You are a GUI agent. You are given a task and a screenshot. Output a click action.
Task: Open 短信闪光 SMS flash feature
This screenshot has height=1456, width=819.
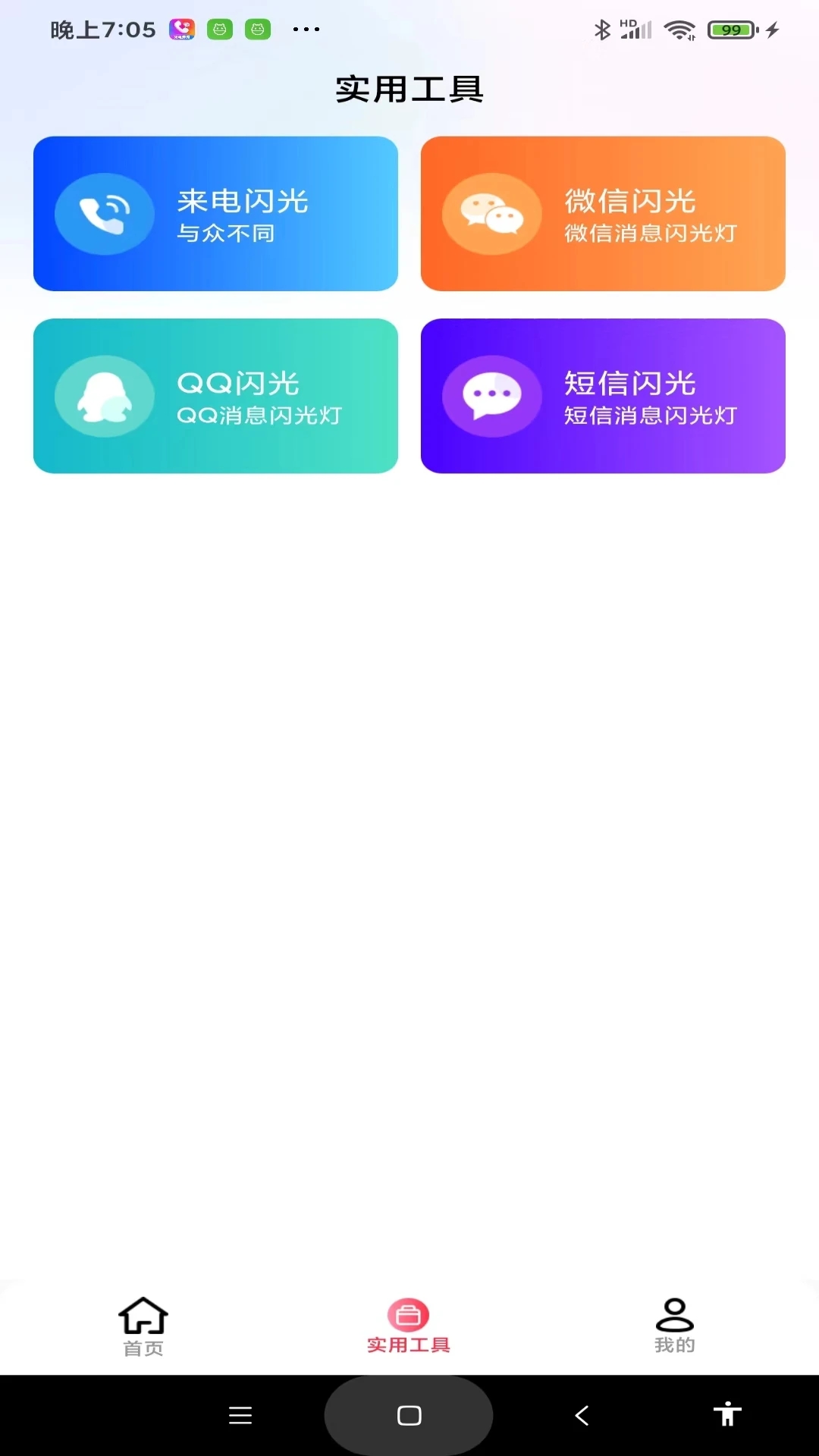(603, 396)
